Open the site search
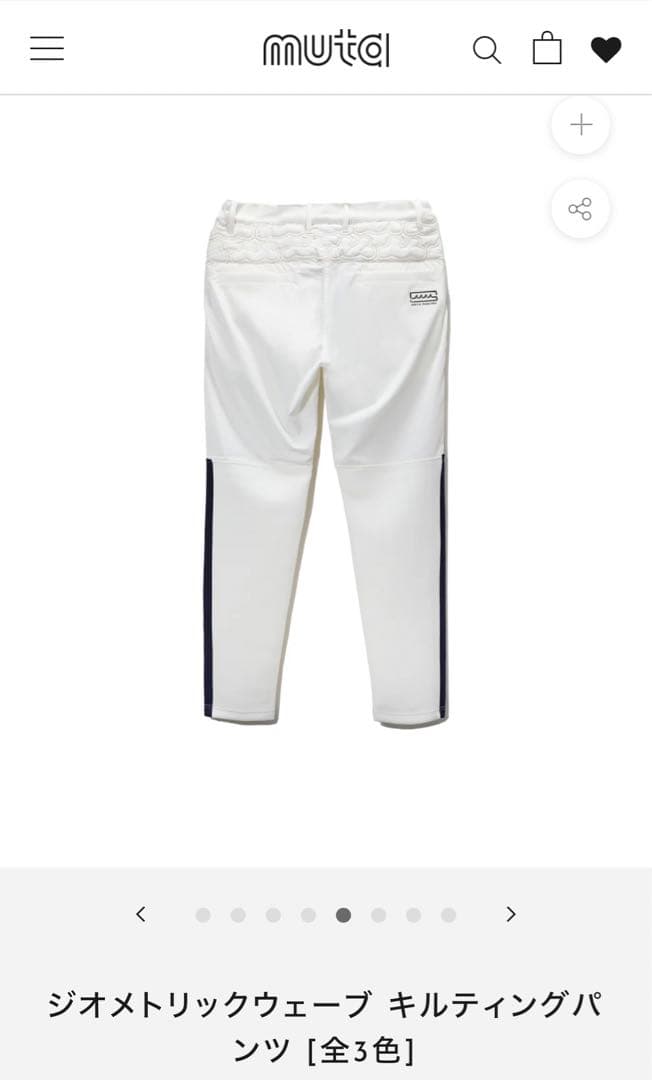Viewport: 652px width, 1080px height. click(x=486, y=49)
